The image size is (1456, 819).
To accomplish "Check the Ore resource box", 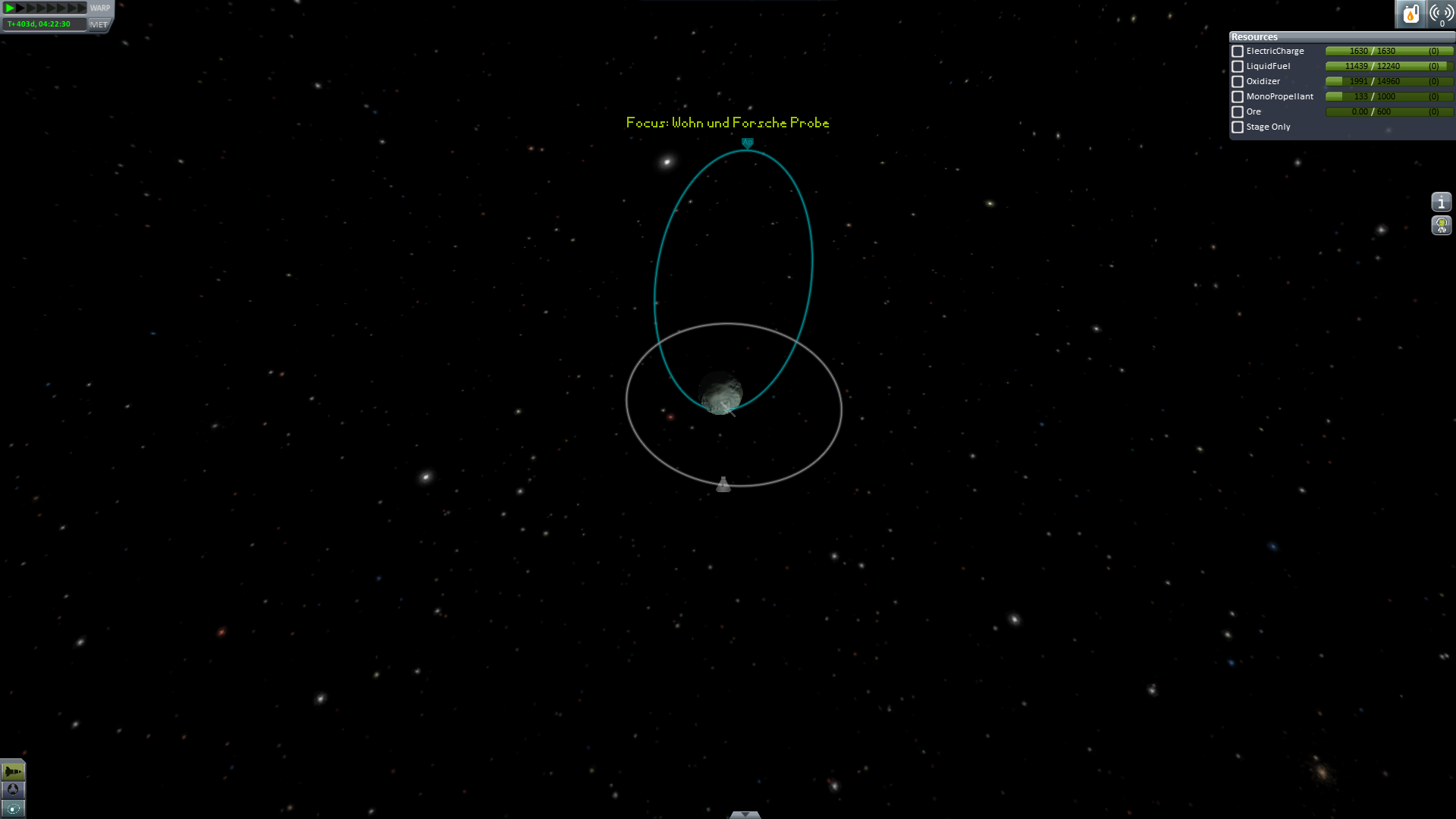I will [1238, 112].
